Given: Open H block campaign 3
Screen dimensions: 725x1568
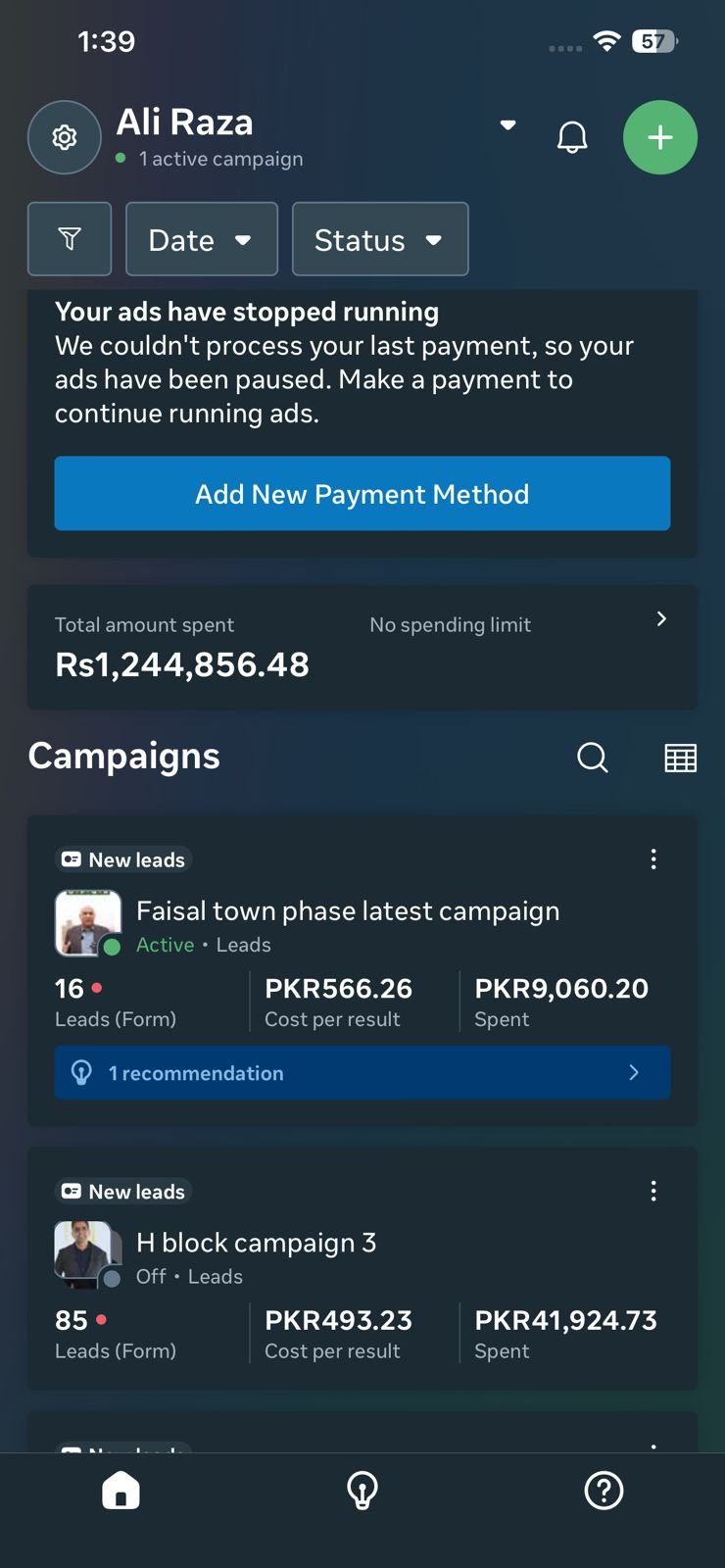Looking at the screenshot, I should pos(257,1243).
